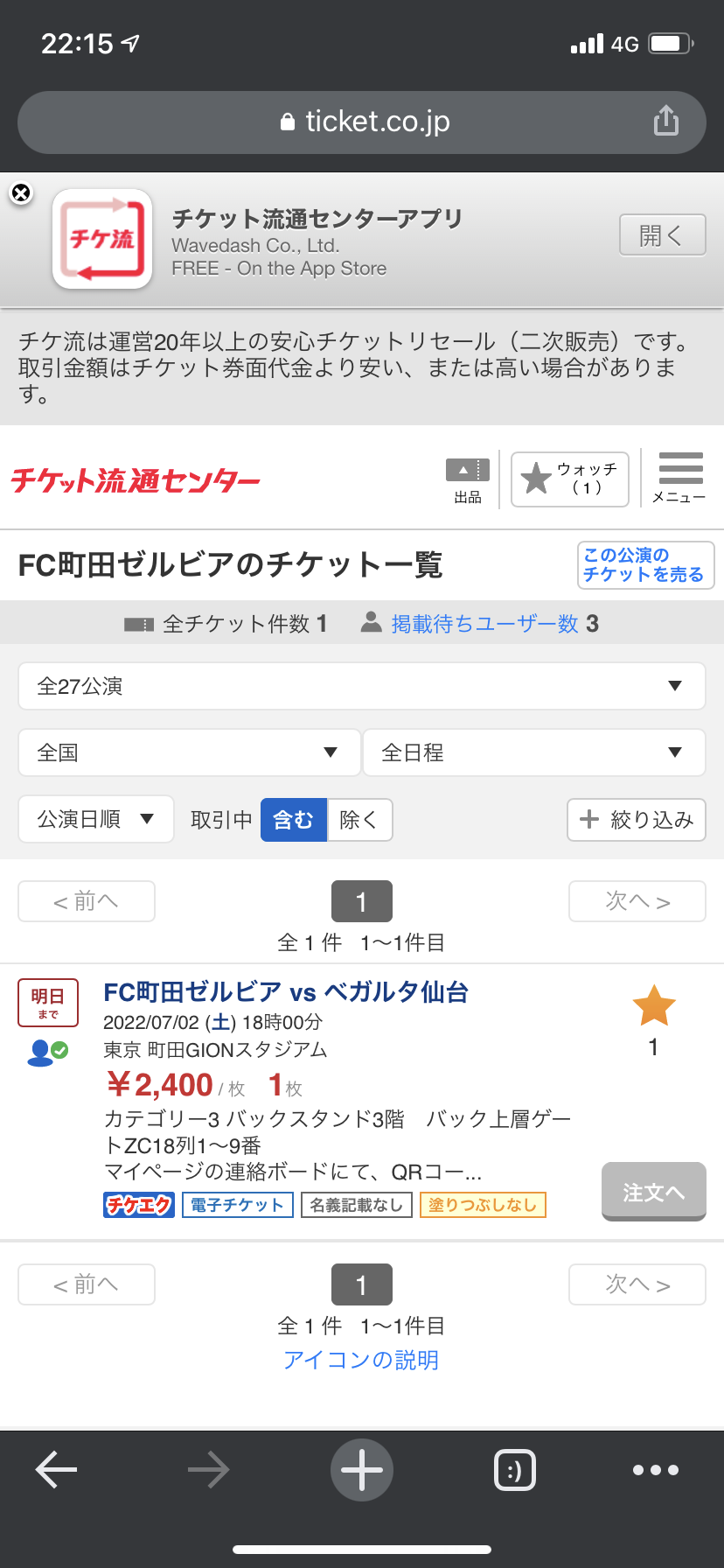
Task: Open the browser's three-dot menu
Action: [656, 1470]
